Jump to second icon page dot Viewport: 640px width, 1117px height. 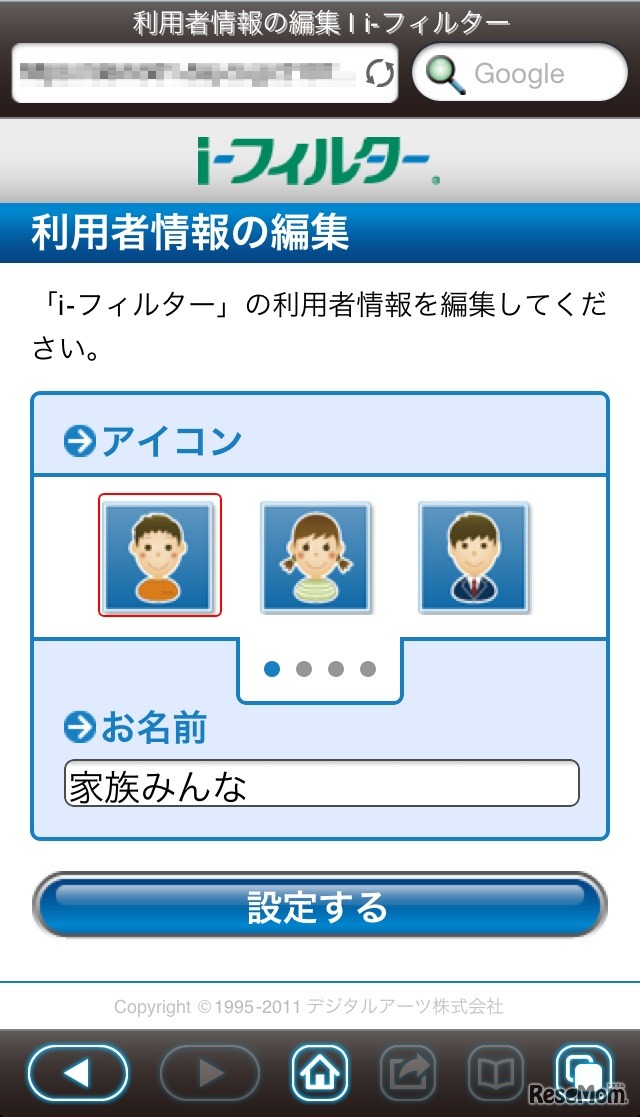tap(304, 669)
